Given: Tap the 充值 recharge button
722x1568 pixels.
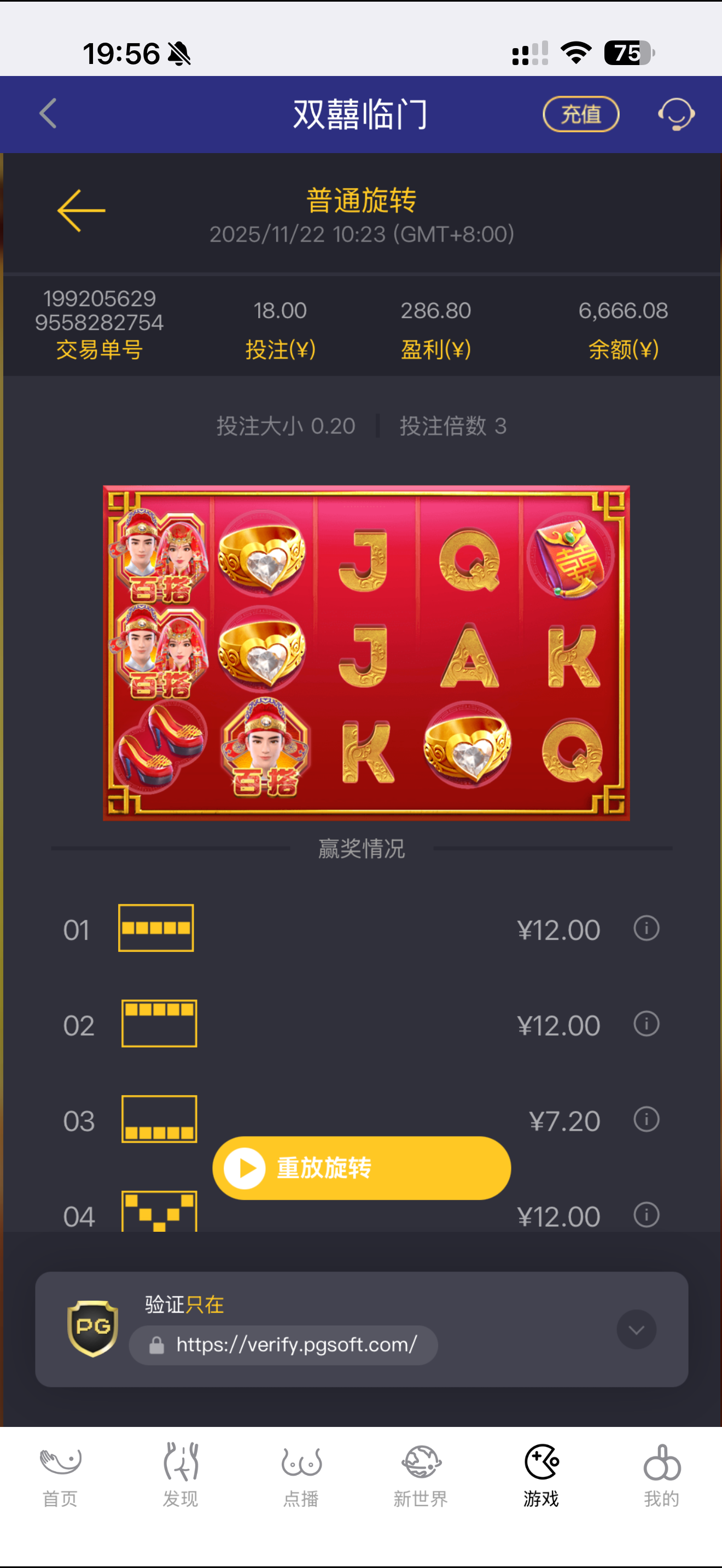Looking at the screenshot, I should coord(580,114).
